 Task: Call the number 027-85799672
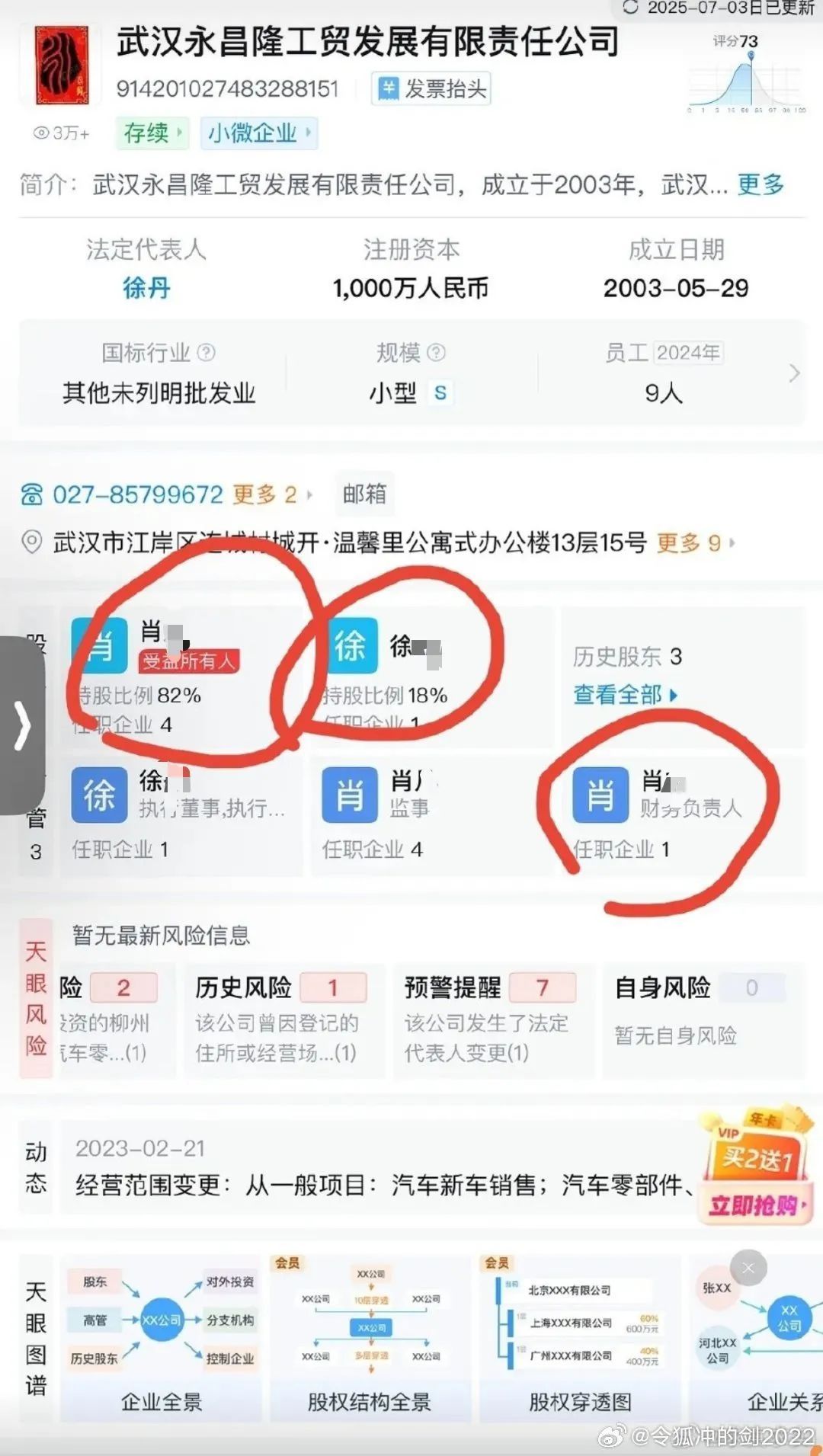coord(137,495)
